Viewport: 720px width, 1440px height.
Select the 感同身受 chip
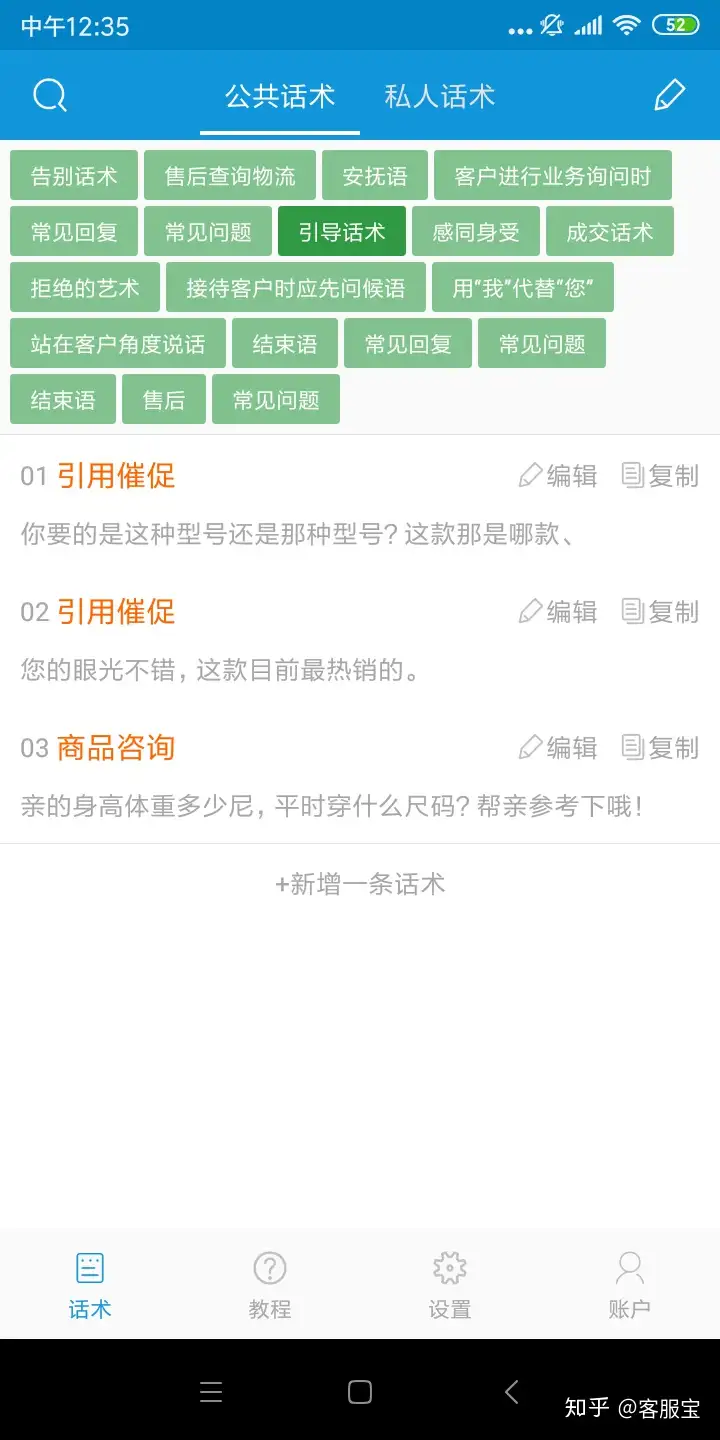[476, 232]
